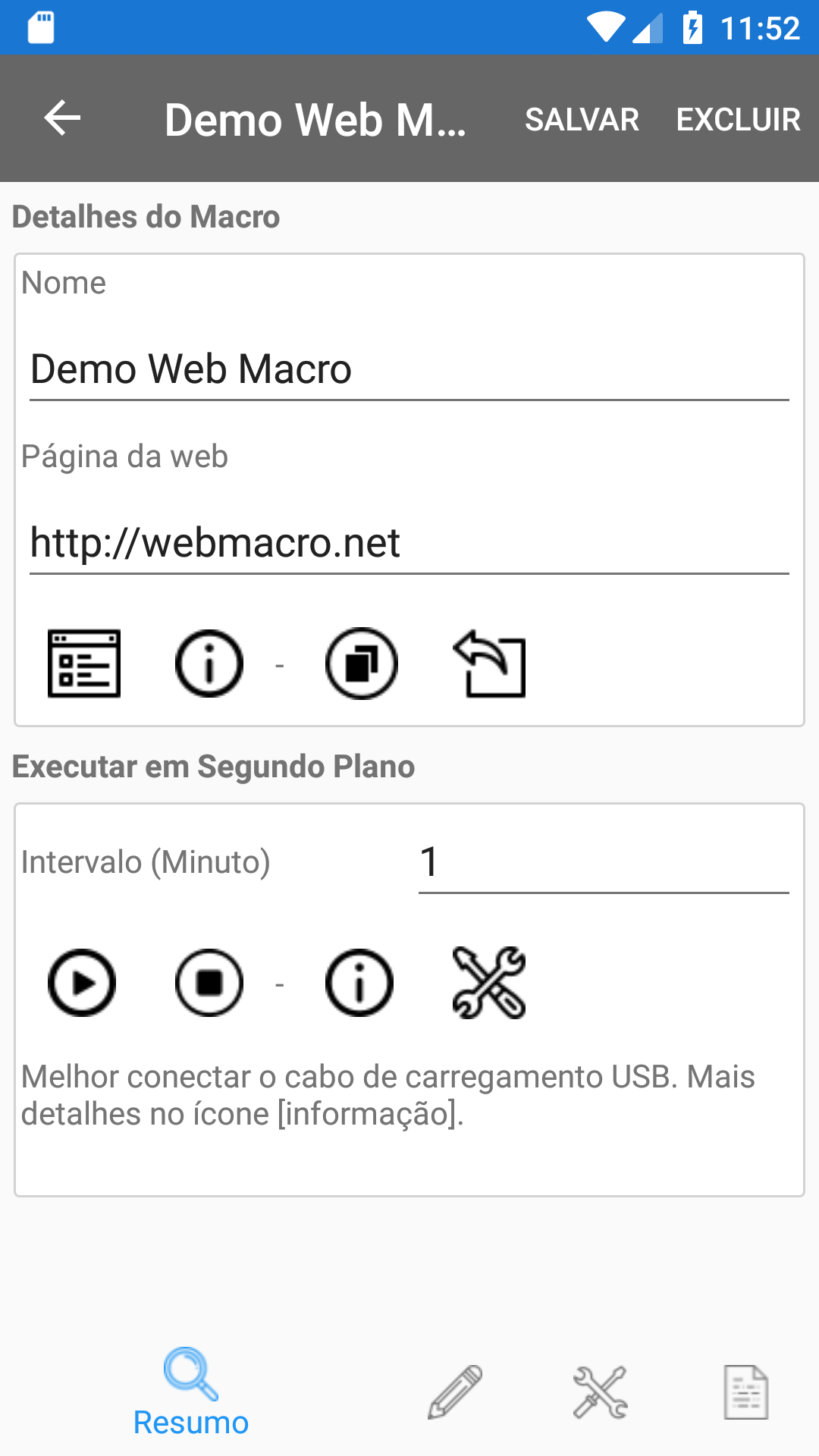Open the tools tab at bottom bar
The width and height of the screenshot is (819, 1456).
click(x=599, y=1394)
